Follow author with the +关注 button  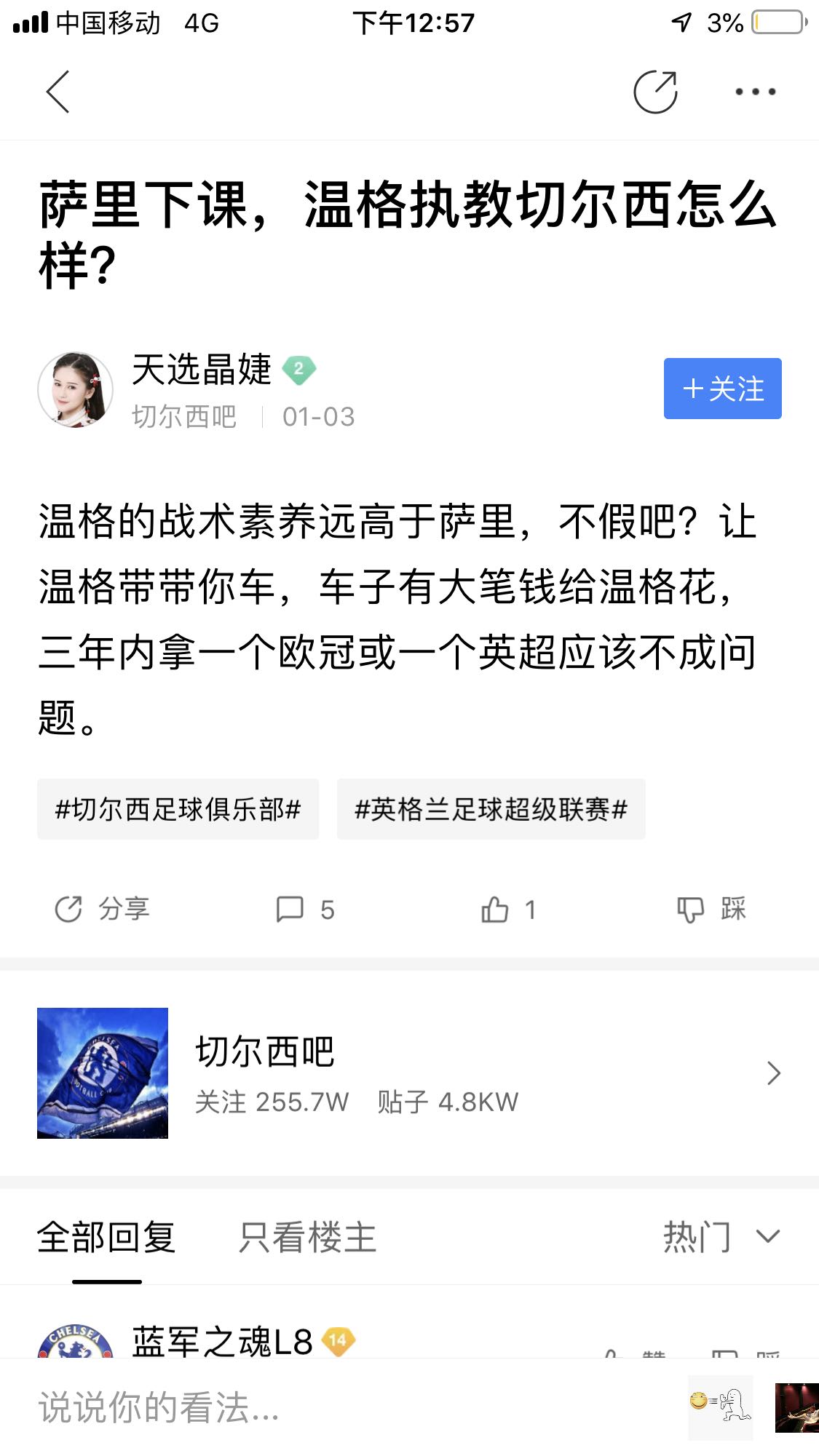coord(722,389)
